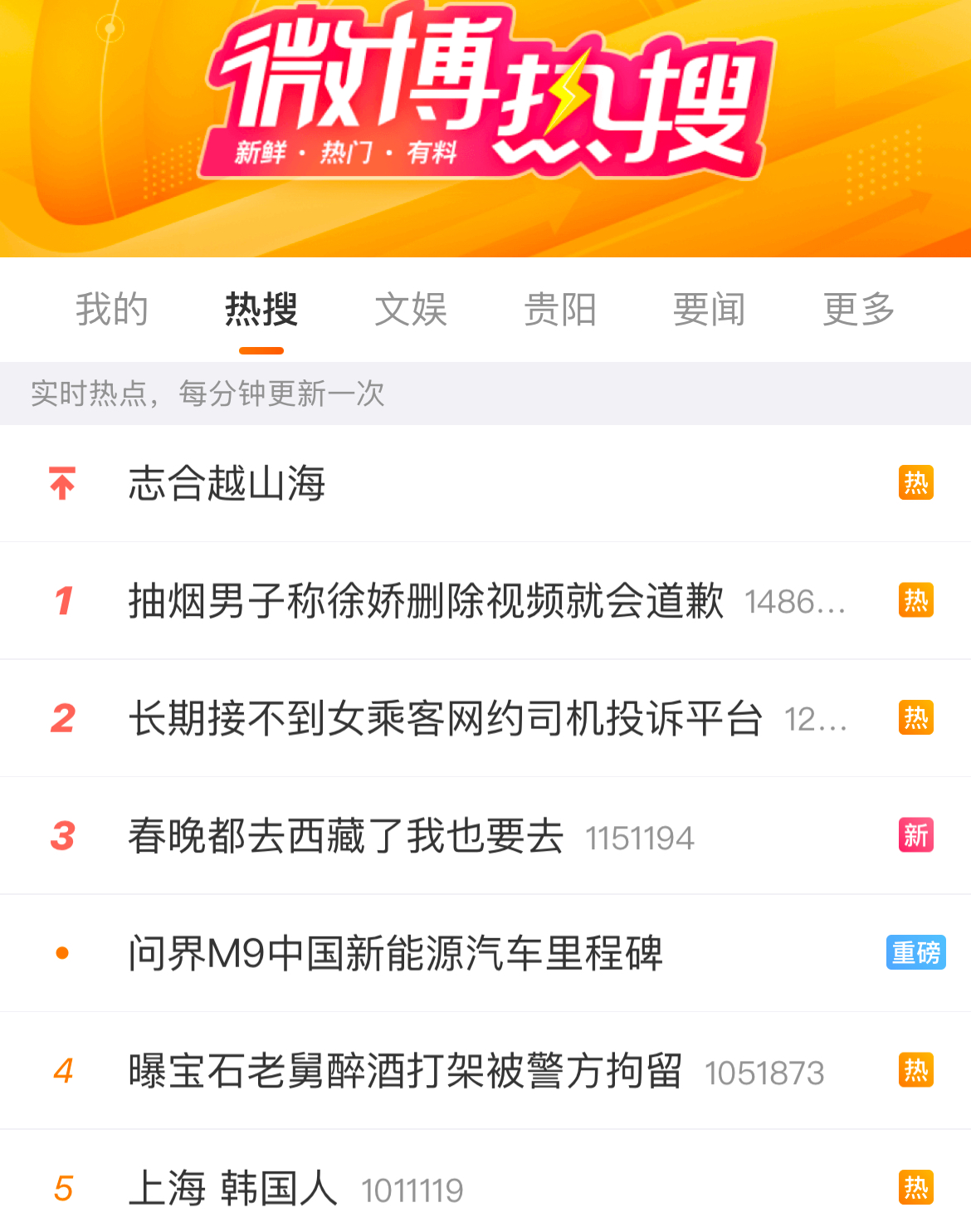Select the 热搜 tab
971x1232 pixels.
pyautogui.click(x=261, y=310)
